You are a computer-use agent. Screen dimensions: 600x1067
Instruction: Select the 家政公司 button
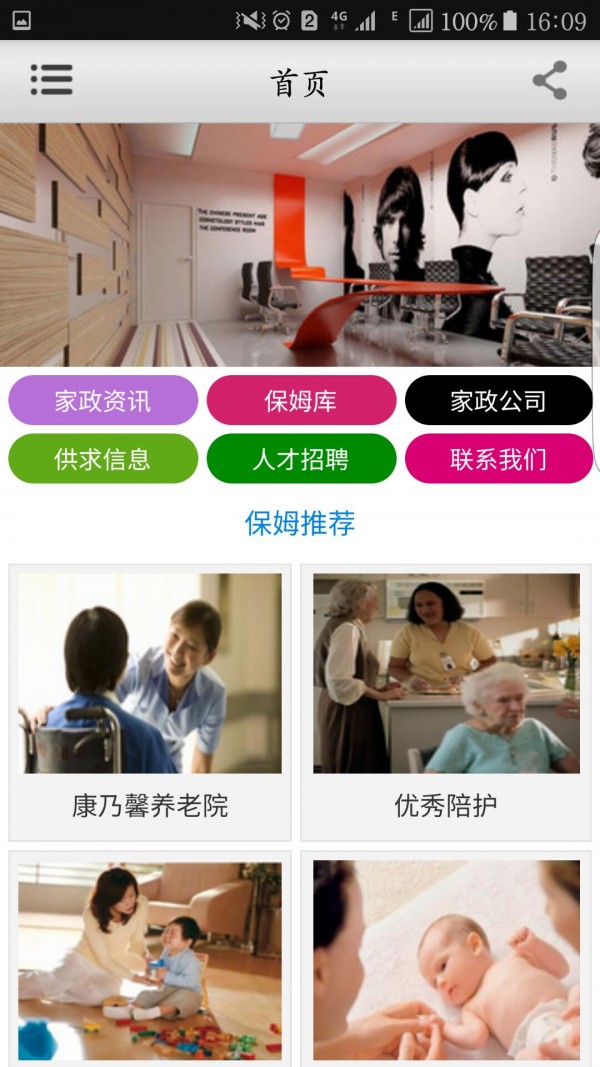[x=498, y=401]
